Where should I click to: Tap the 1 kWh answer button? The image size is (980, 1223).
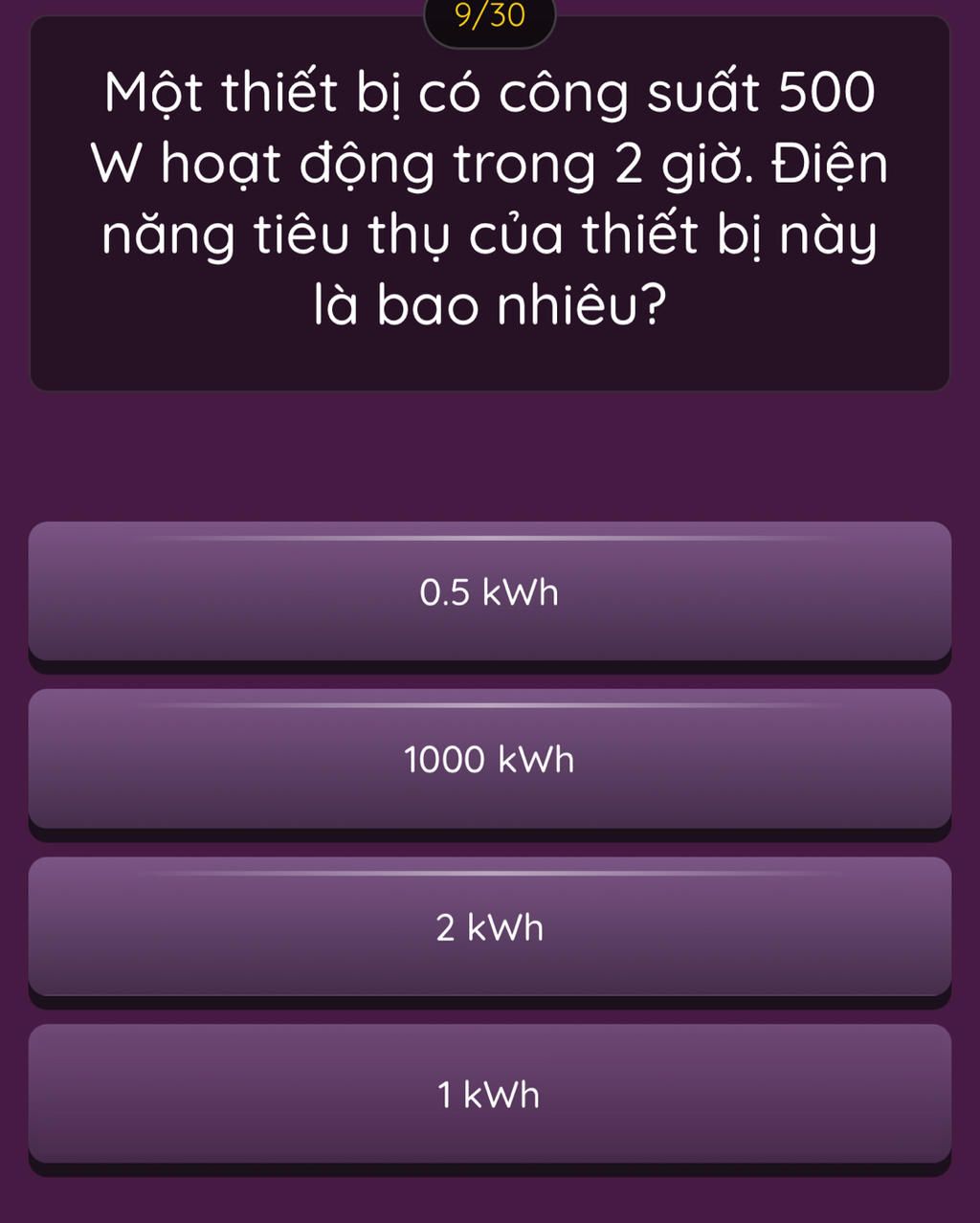[489, 1095]
